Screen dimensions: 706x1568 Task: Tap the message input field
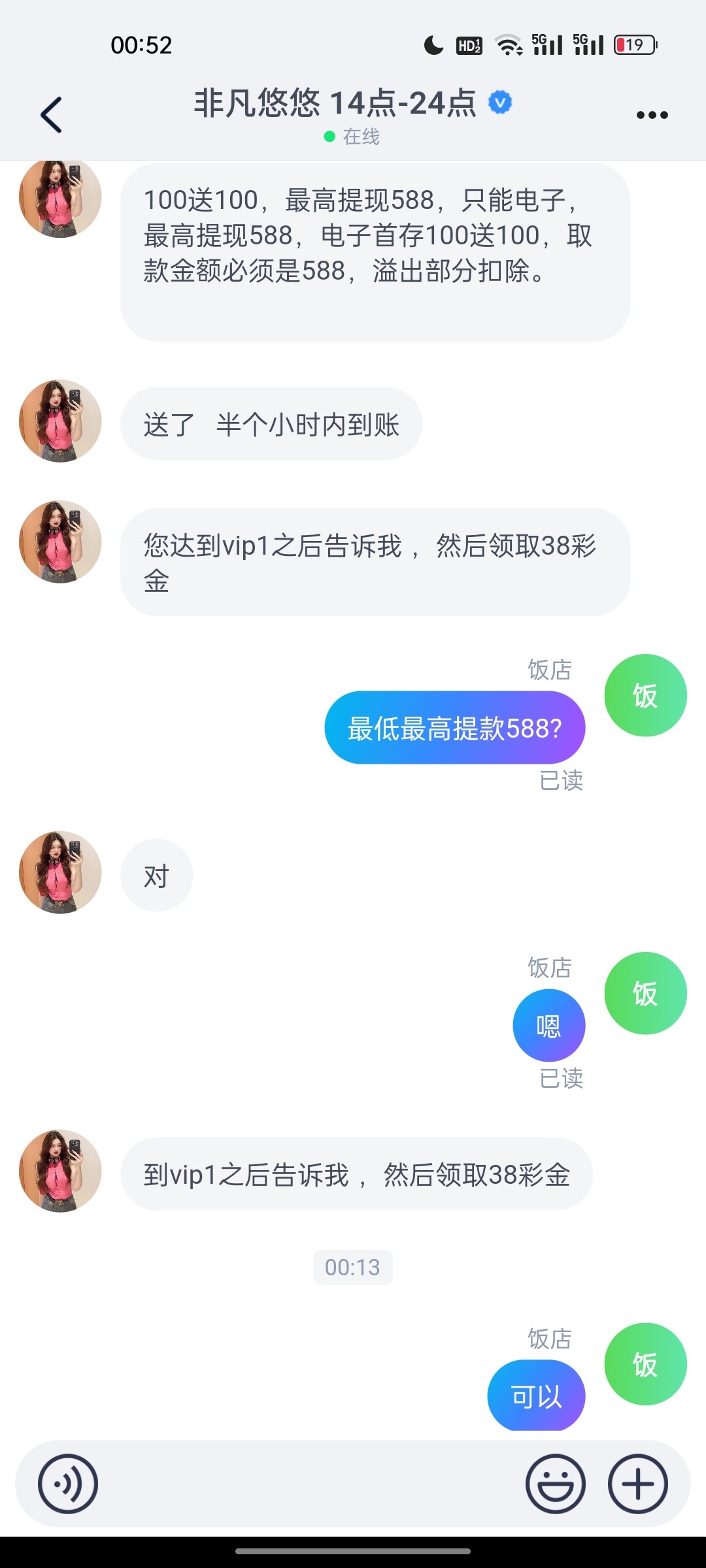(311, 1484)
